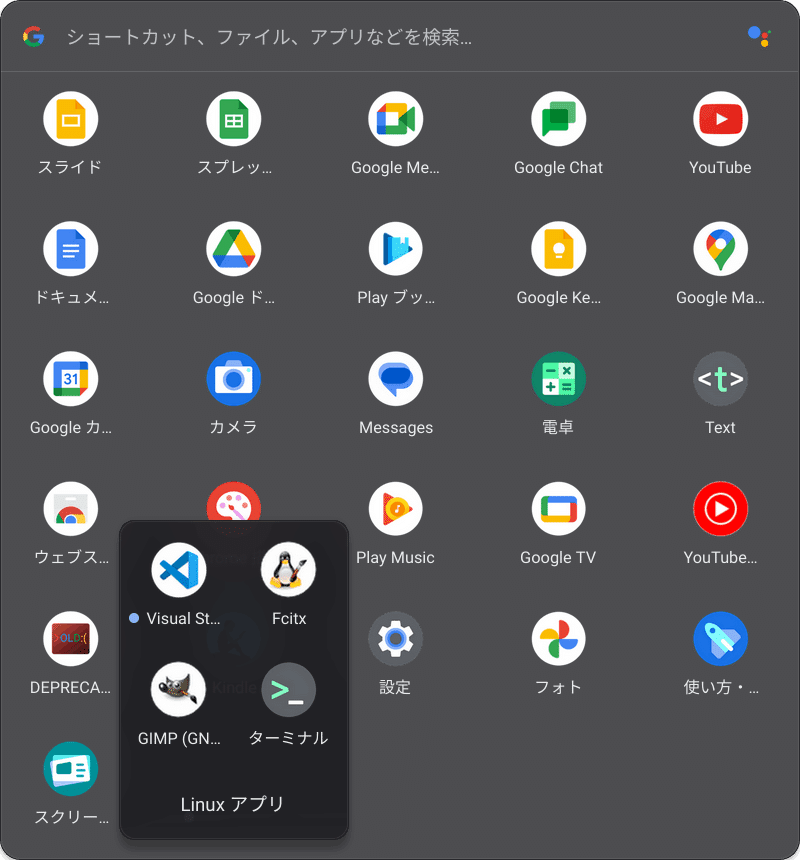Open the Linux terminal (ターミナル)
The width and height of the screenshot is (800, 860).
[289, 690]
